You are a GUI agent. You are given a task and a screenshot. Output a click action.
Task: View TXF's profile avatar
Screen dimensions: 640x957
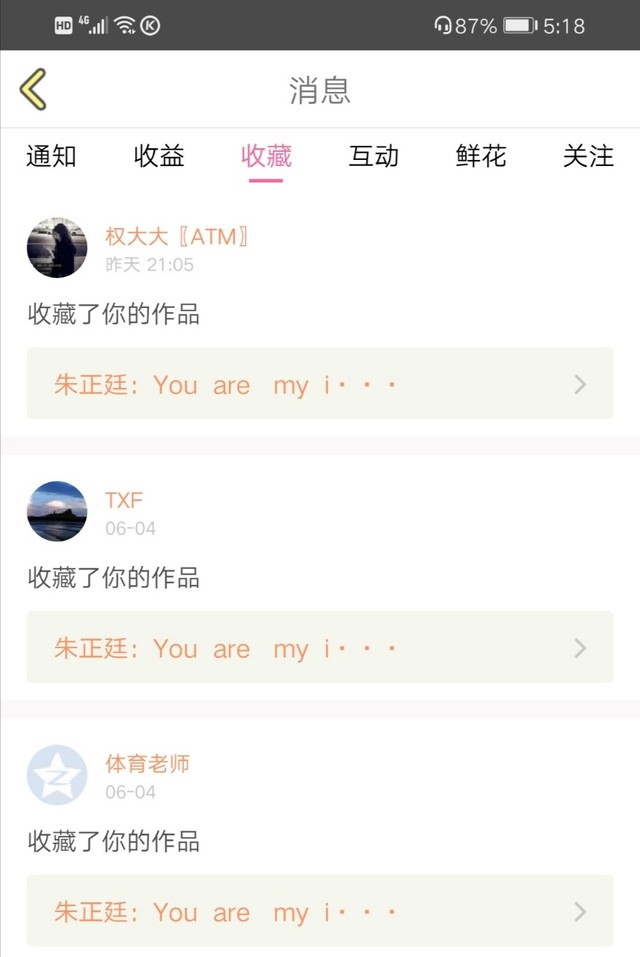point(57,511)
